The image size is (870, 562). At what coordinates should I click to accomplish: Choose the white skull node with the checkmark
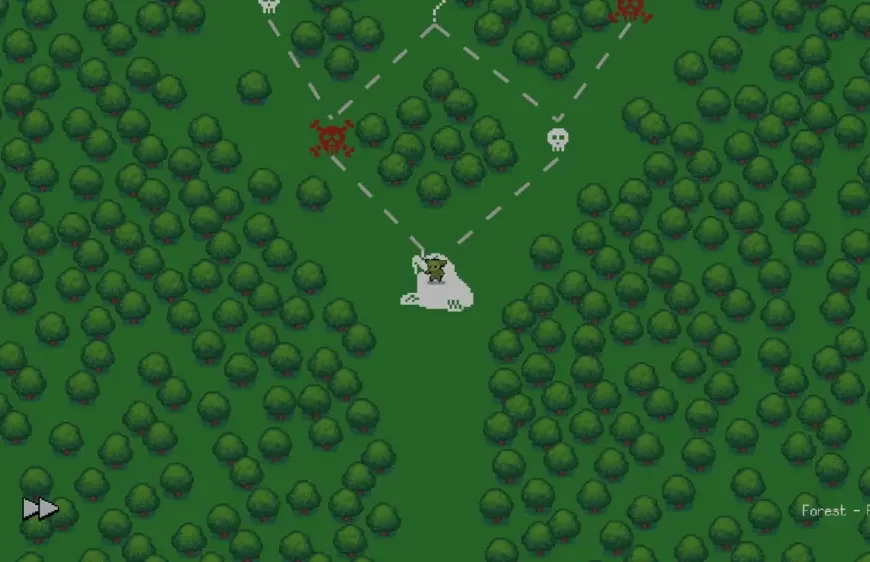pyautogui.click(x=558, y=138)
